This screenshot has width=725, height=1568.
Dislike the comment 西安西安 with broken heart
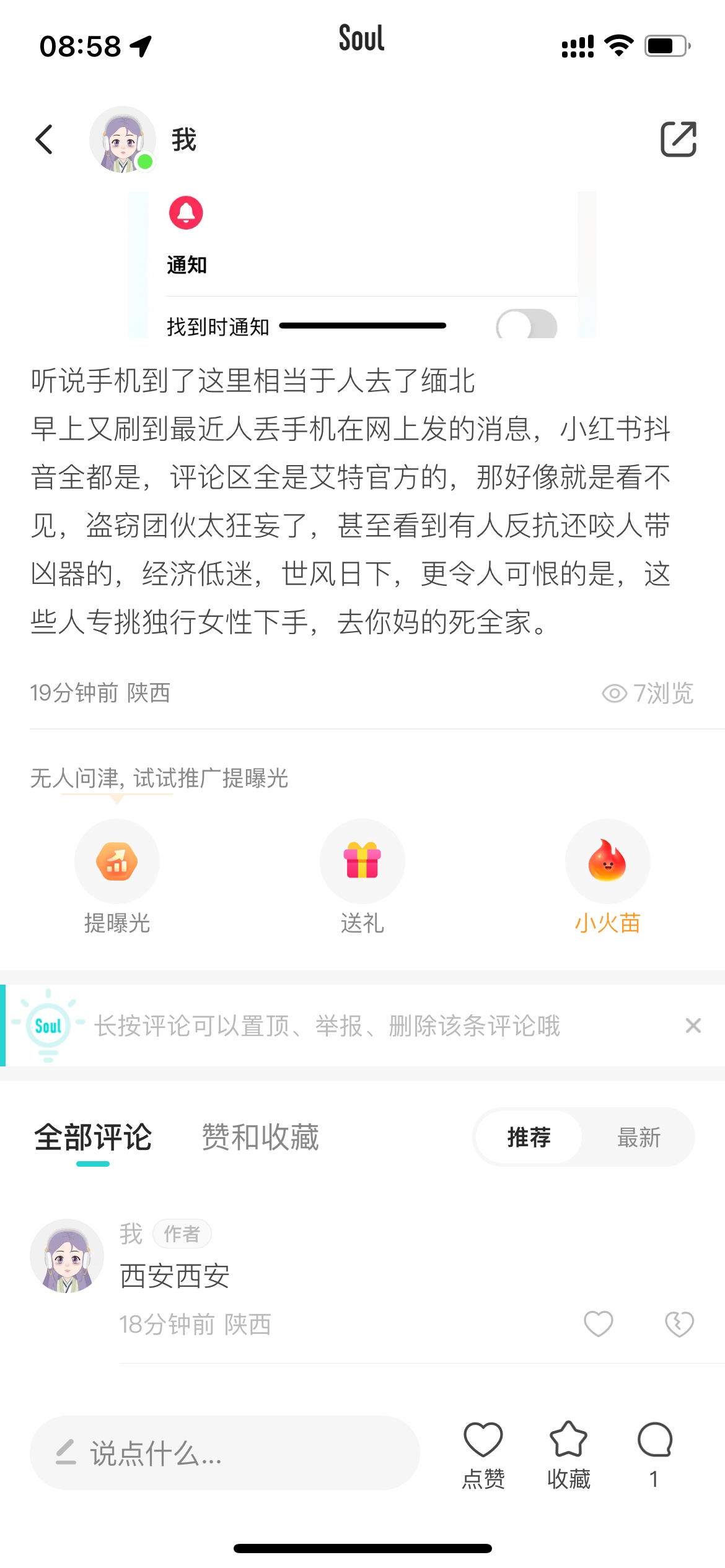pos(679,1324)
